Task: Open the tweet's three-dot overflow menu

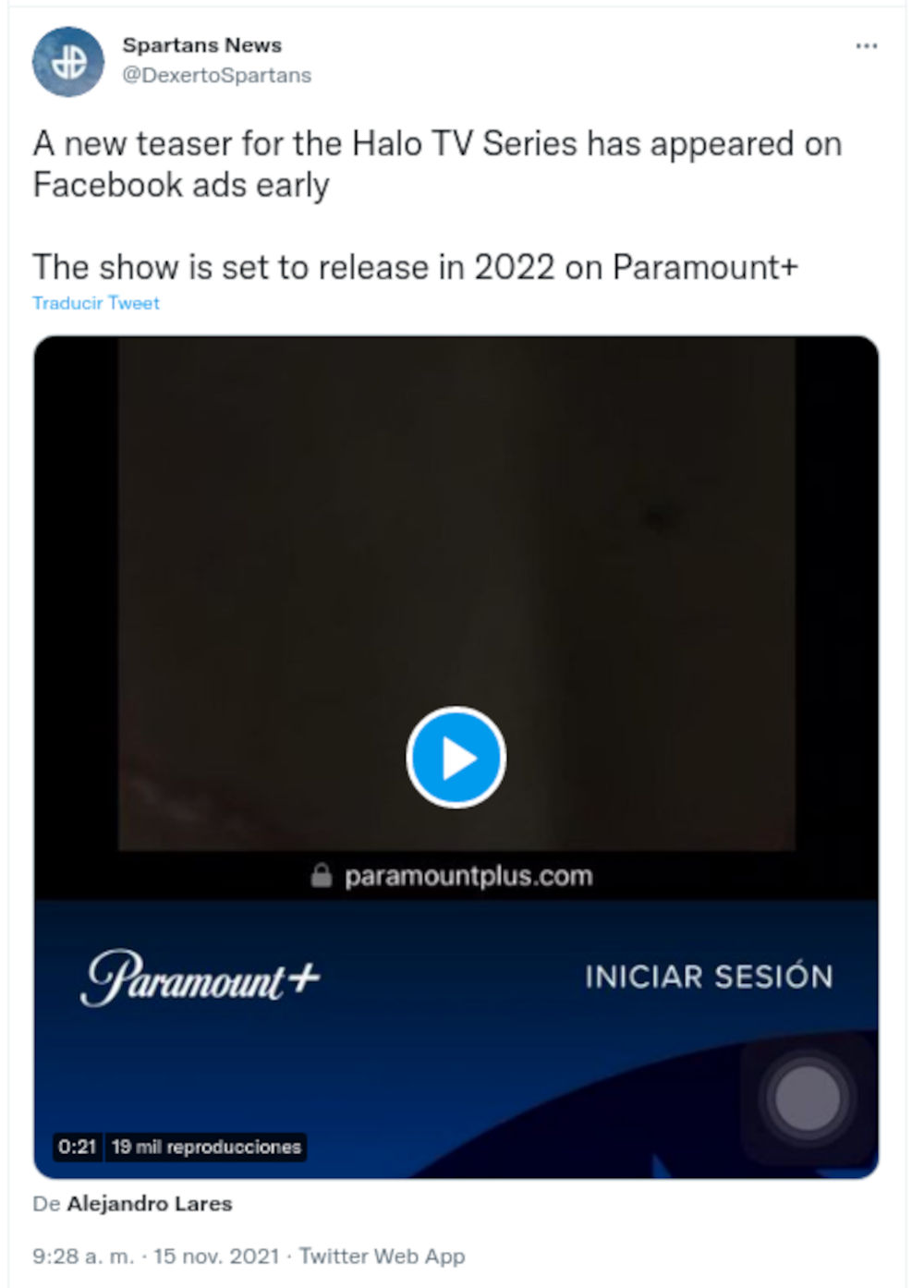Action: coord(865,46)
